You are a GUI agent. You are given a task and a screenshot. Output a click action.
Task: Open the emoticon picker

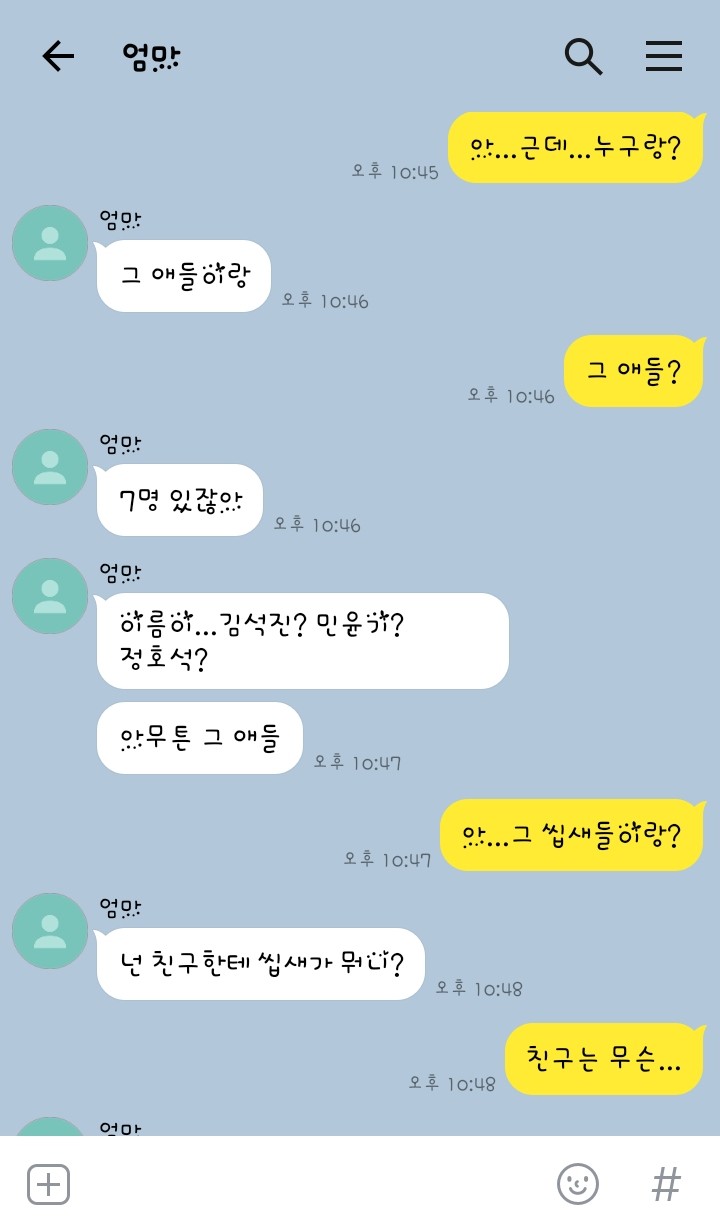[577, 1185]
